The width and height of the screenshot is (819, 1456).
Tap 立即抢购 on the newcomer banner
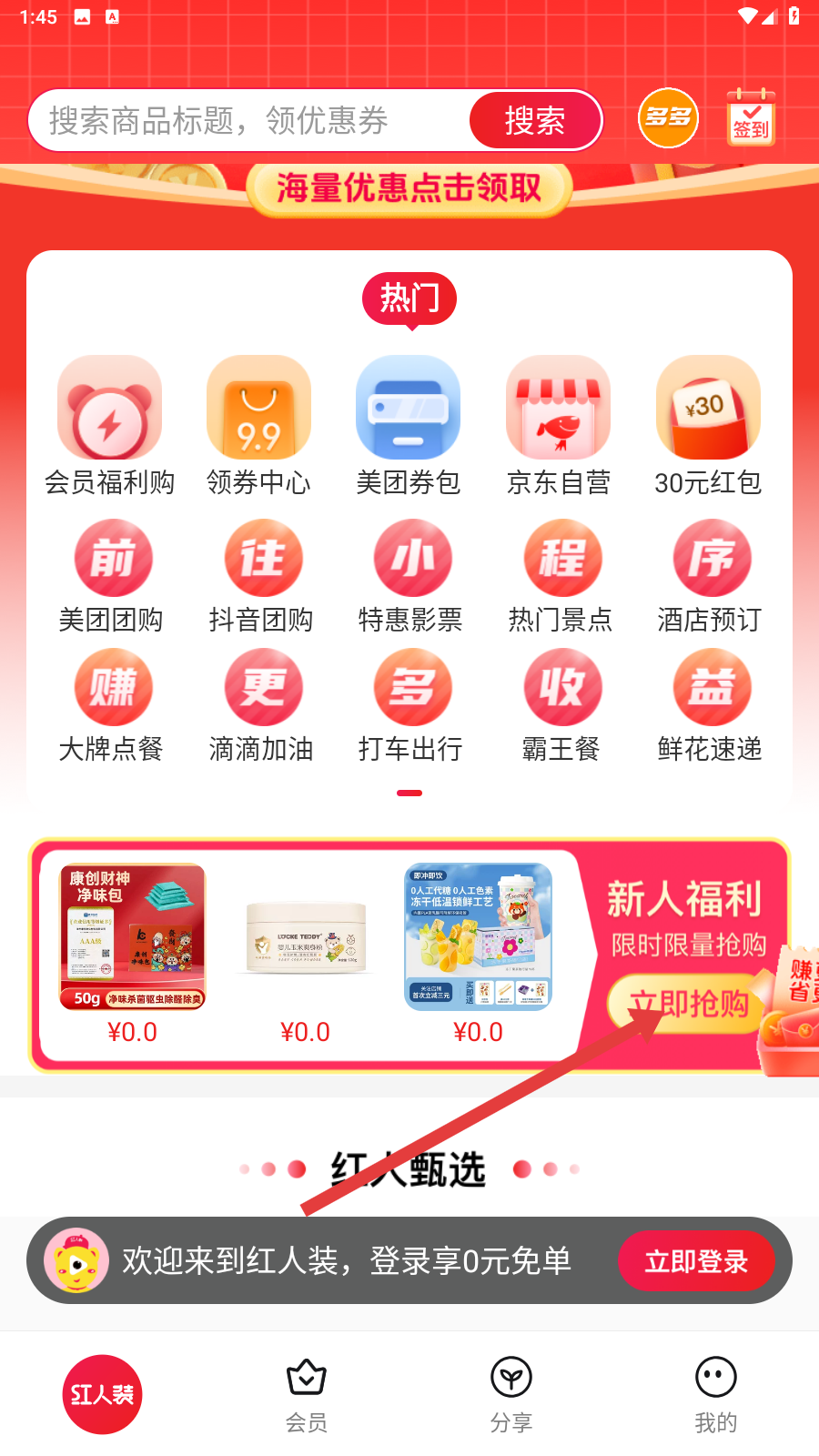(x=689, y=1004)
